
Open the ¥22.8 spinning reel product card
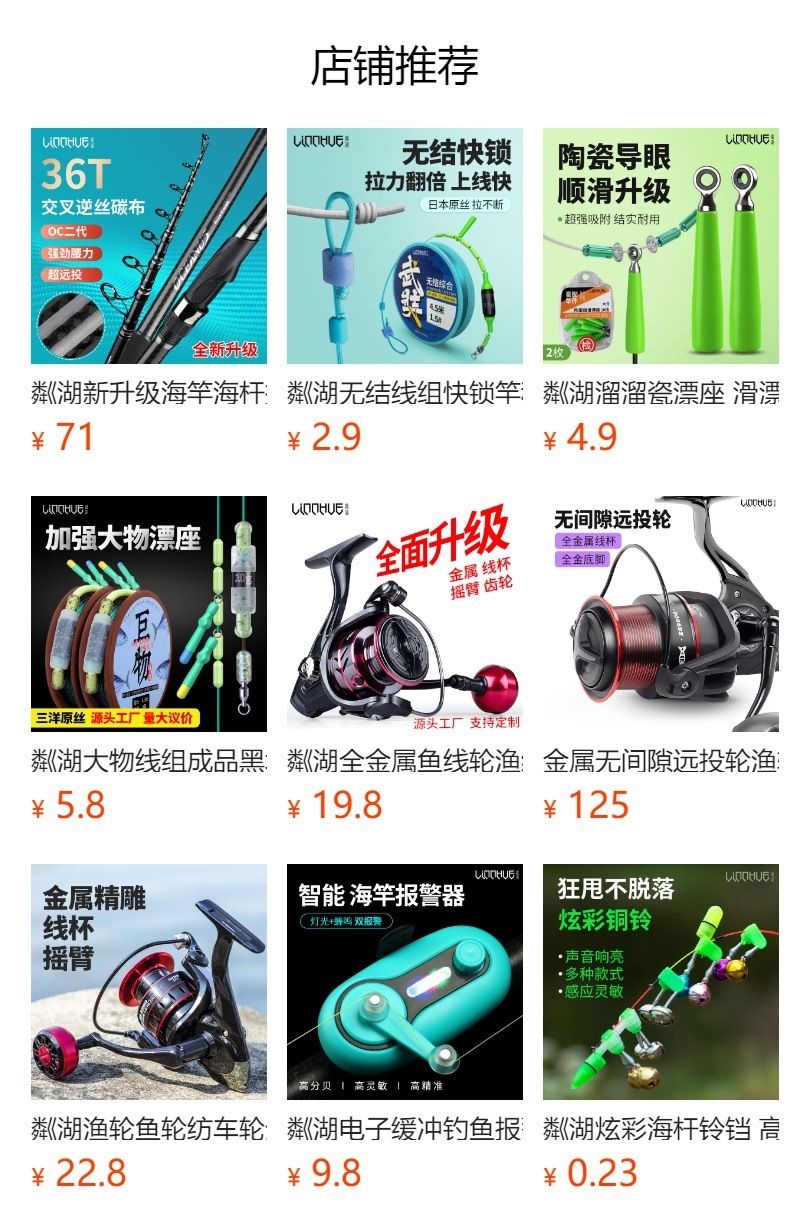[x=148, y=982]
